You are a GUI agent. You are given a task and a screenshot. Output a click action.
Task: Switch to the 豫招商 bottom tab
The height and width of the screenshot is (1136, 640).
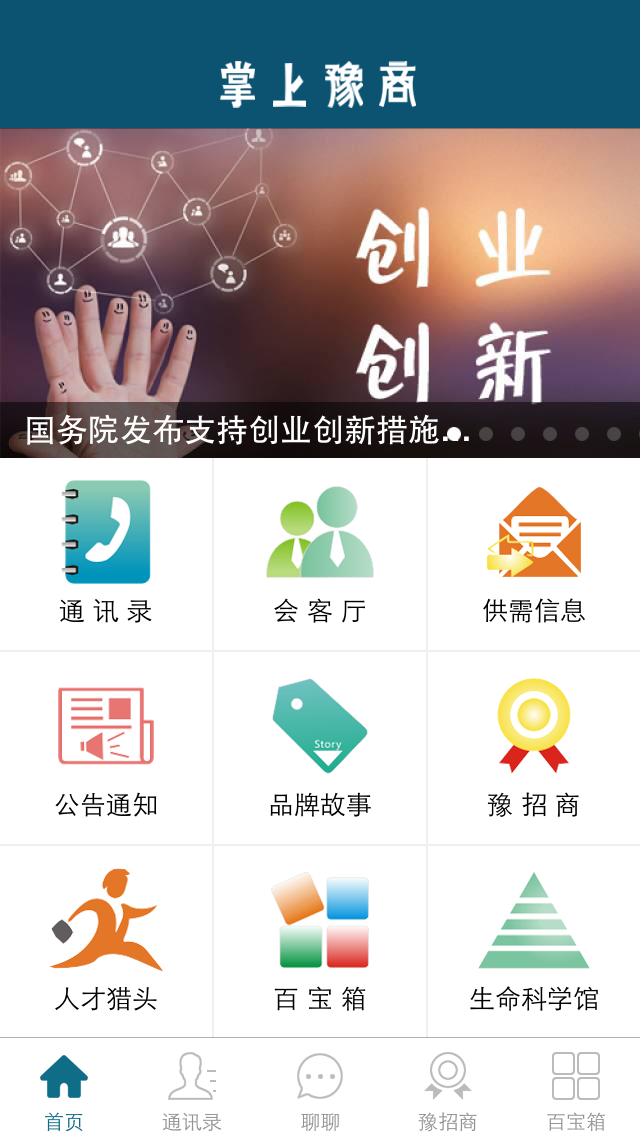coord(448,1090)
